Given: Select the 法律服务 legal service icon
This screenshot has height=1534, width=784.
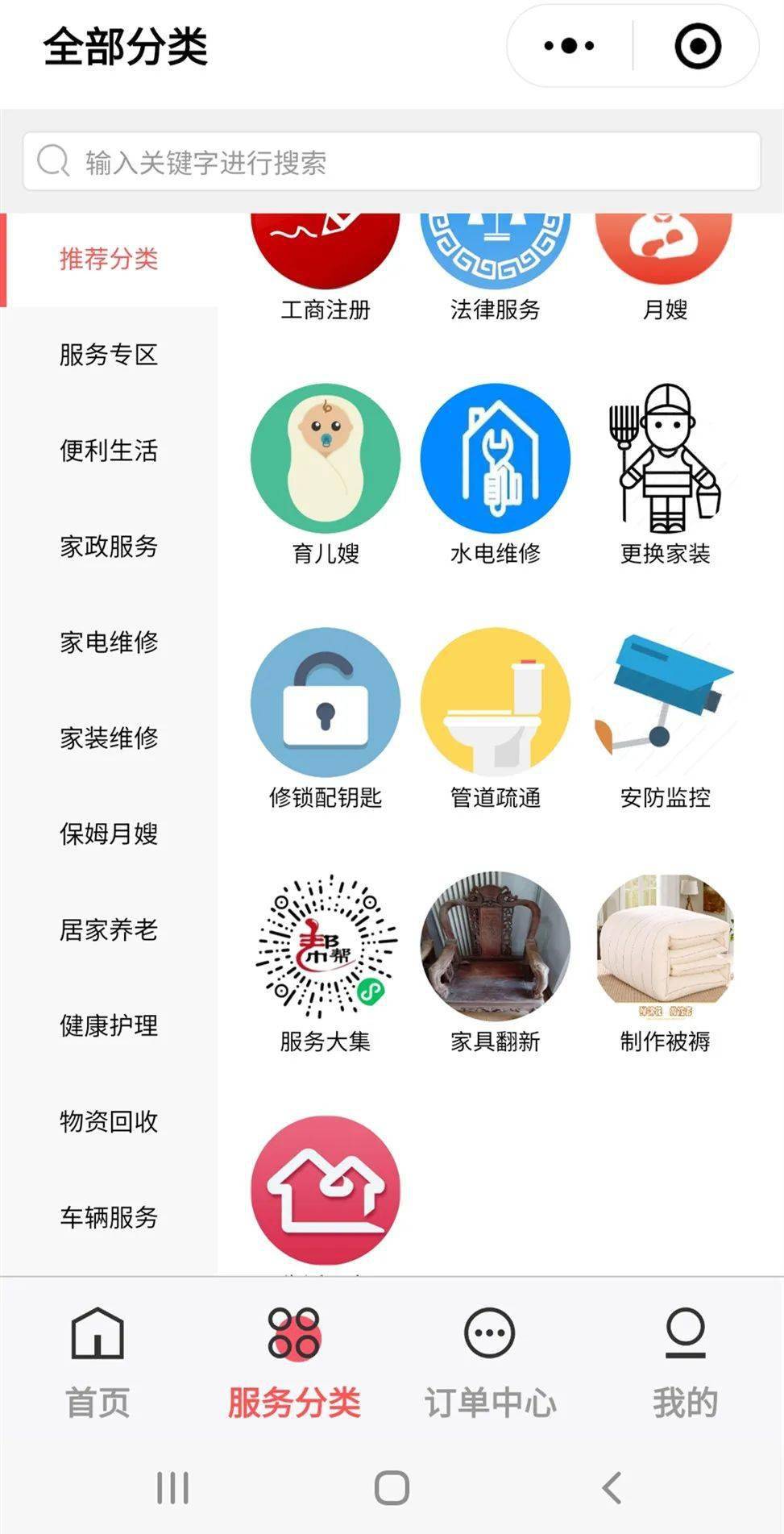Looking at the screenshot, I should tap(493, 242).
